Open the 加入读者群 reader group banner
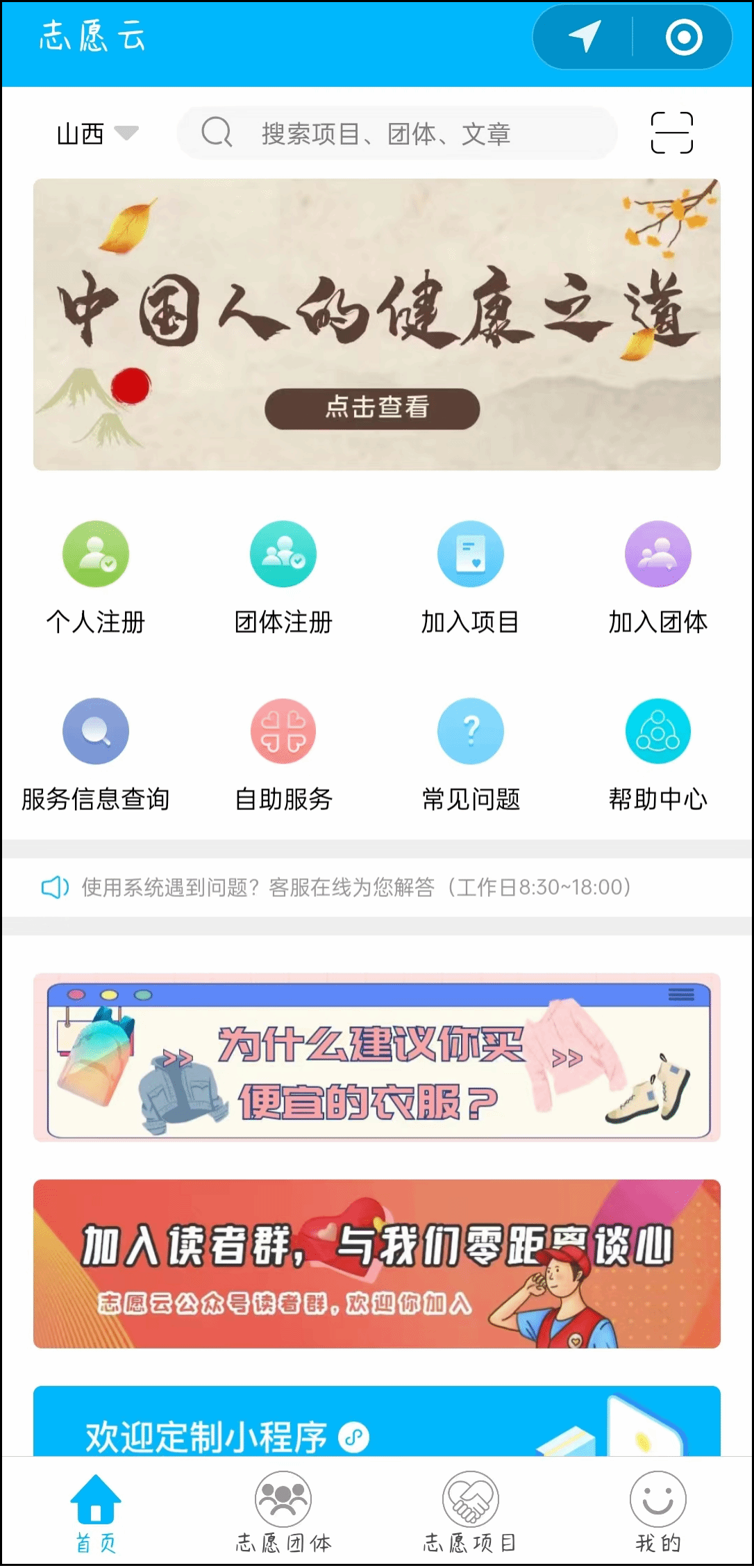 pyautogui.click(x=376, y=1264)
